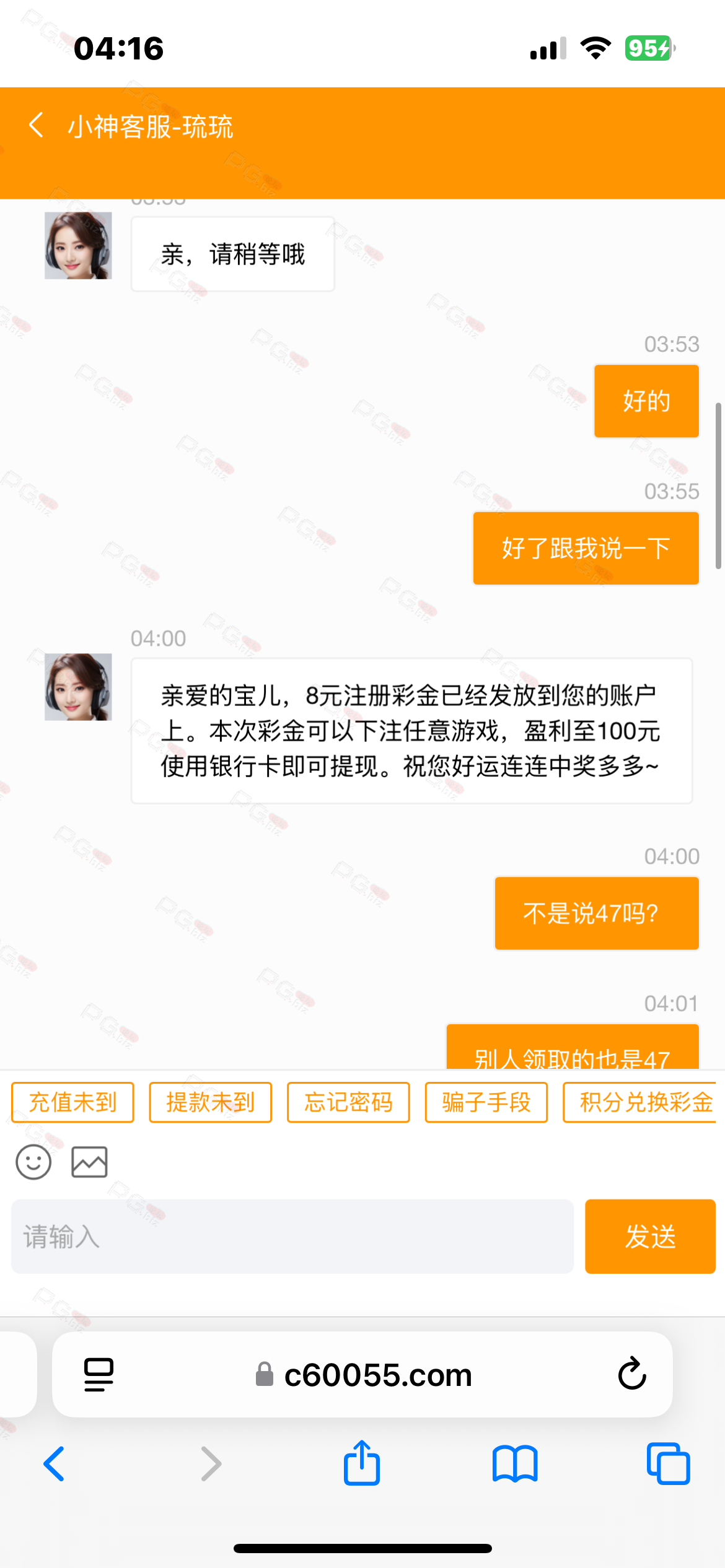Select the 充值未到 quick reply chip

[x=73, y=1102]
